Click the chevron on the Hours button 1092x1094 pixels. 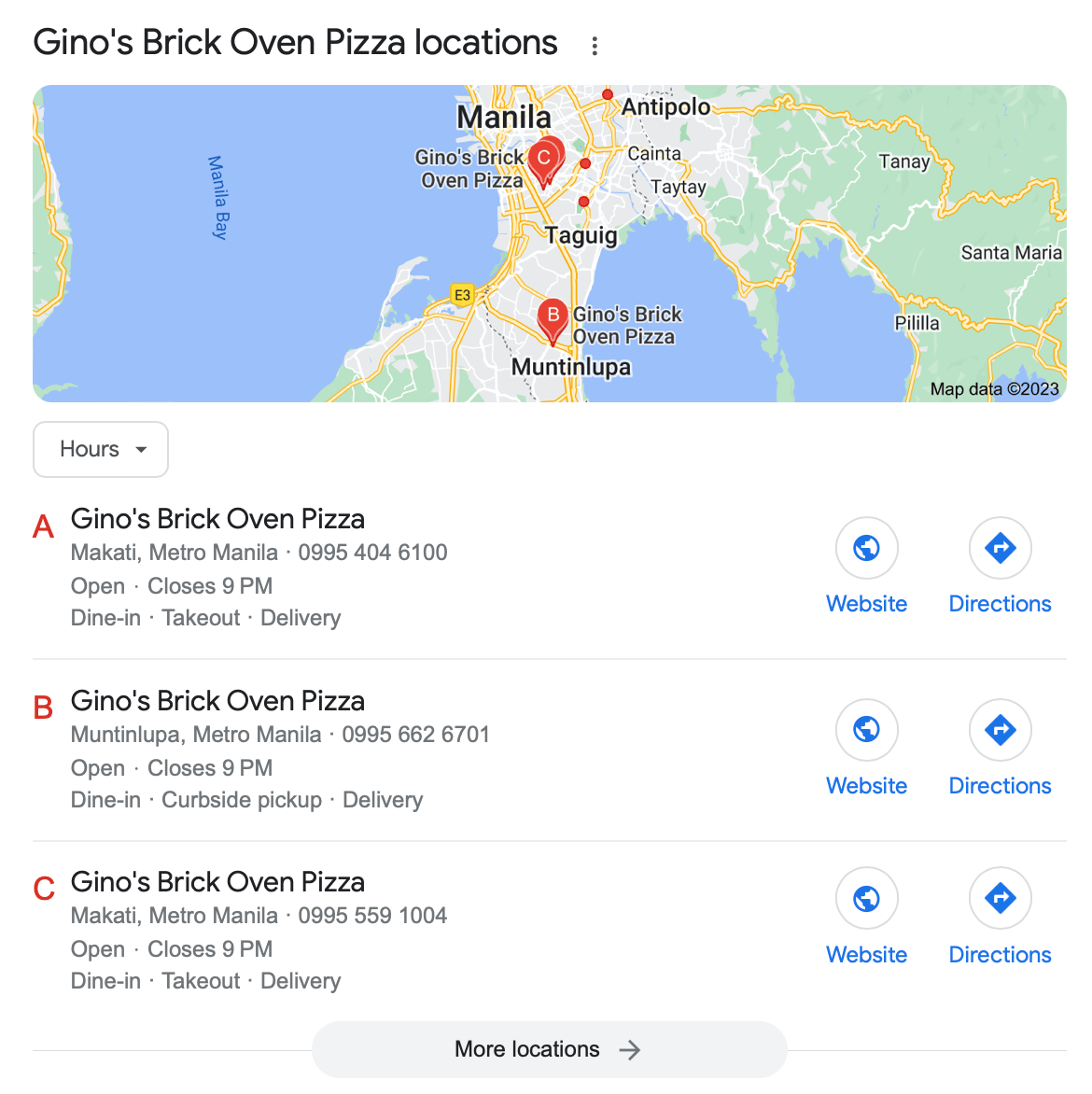coord(141,449)
